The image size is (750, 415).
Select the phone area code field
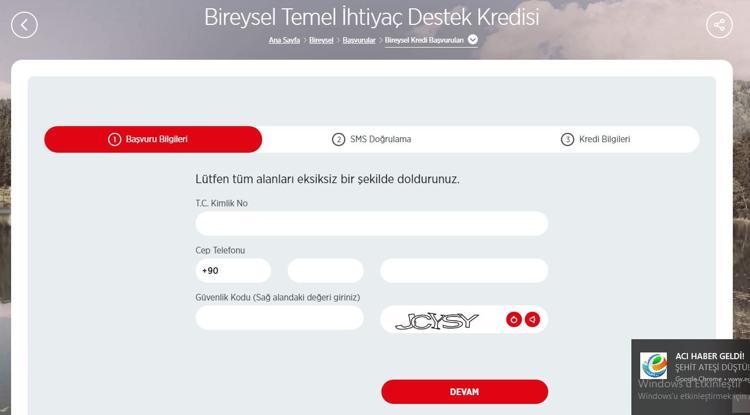click(325, 270)
